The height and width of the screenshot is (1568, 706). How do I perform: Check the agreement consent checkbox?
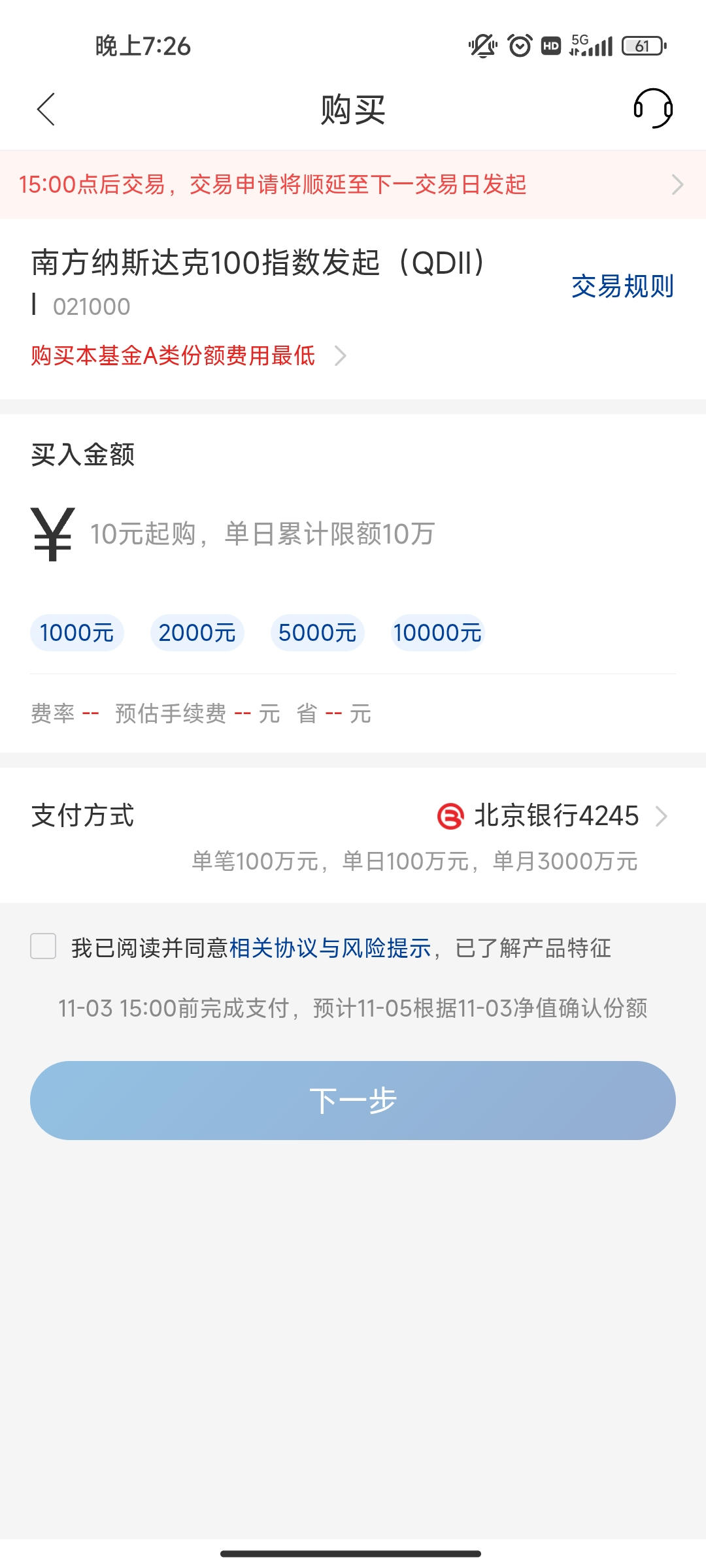click(43, 946)
